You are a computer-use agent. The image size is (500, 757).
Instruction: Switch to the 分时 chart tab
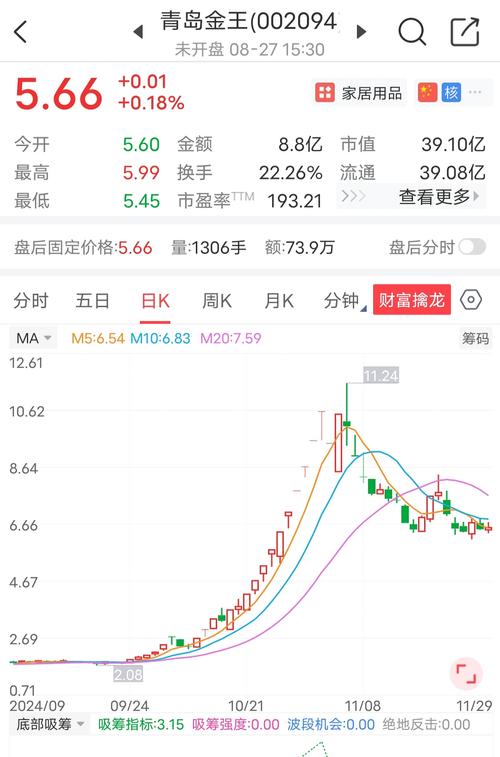coord(31,301)
